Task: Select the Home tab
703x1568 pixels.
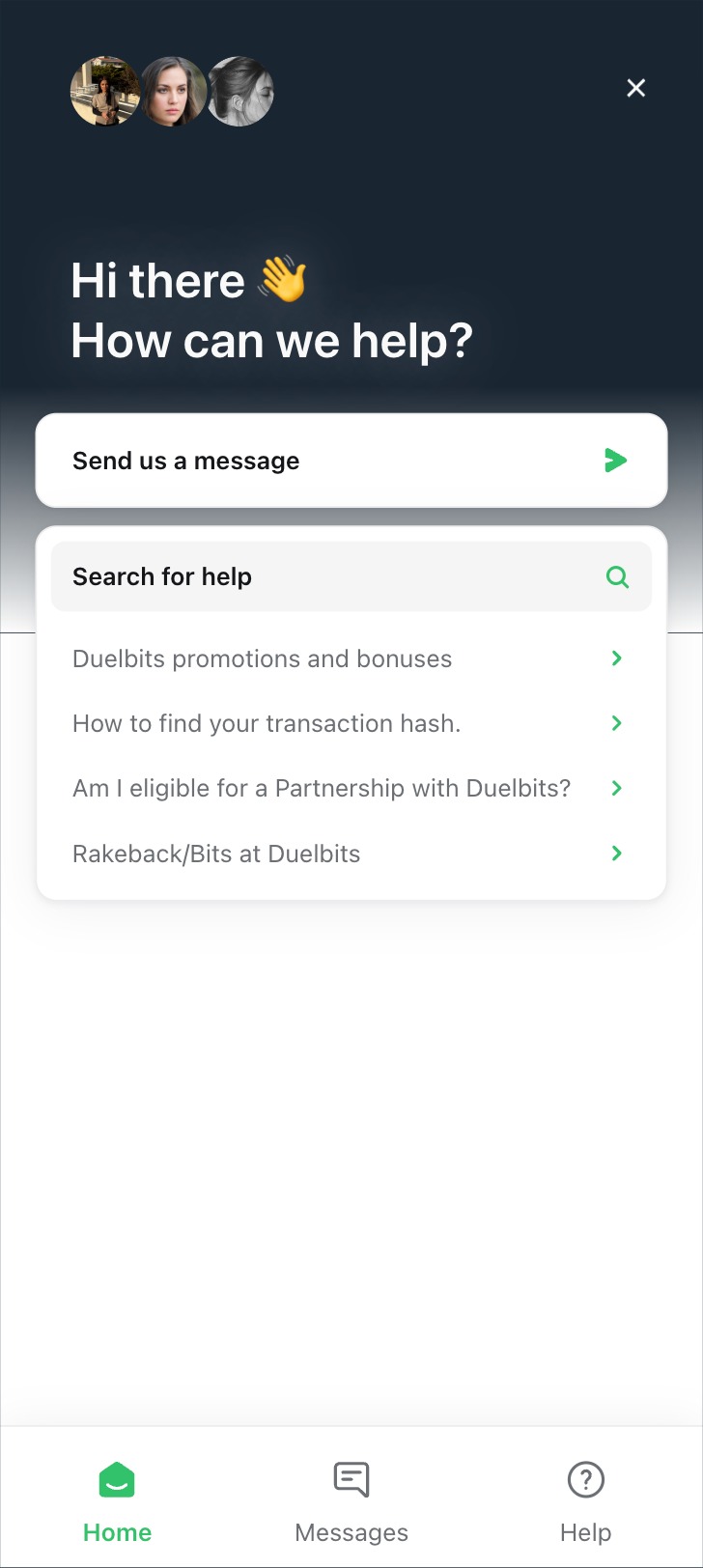Action: click(x=118, y=1499)
